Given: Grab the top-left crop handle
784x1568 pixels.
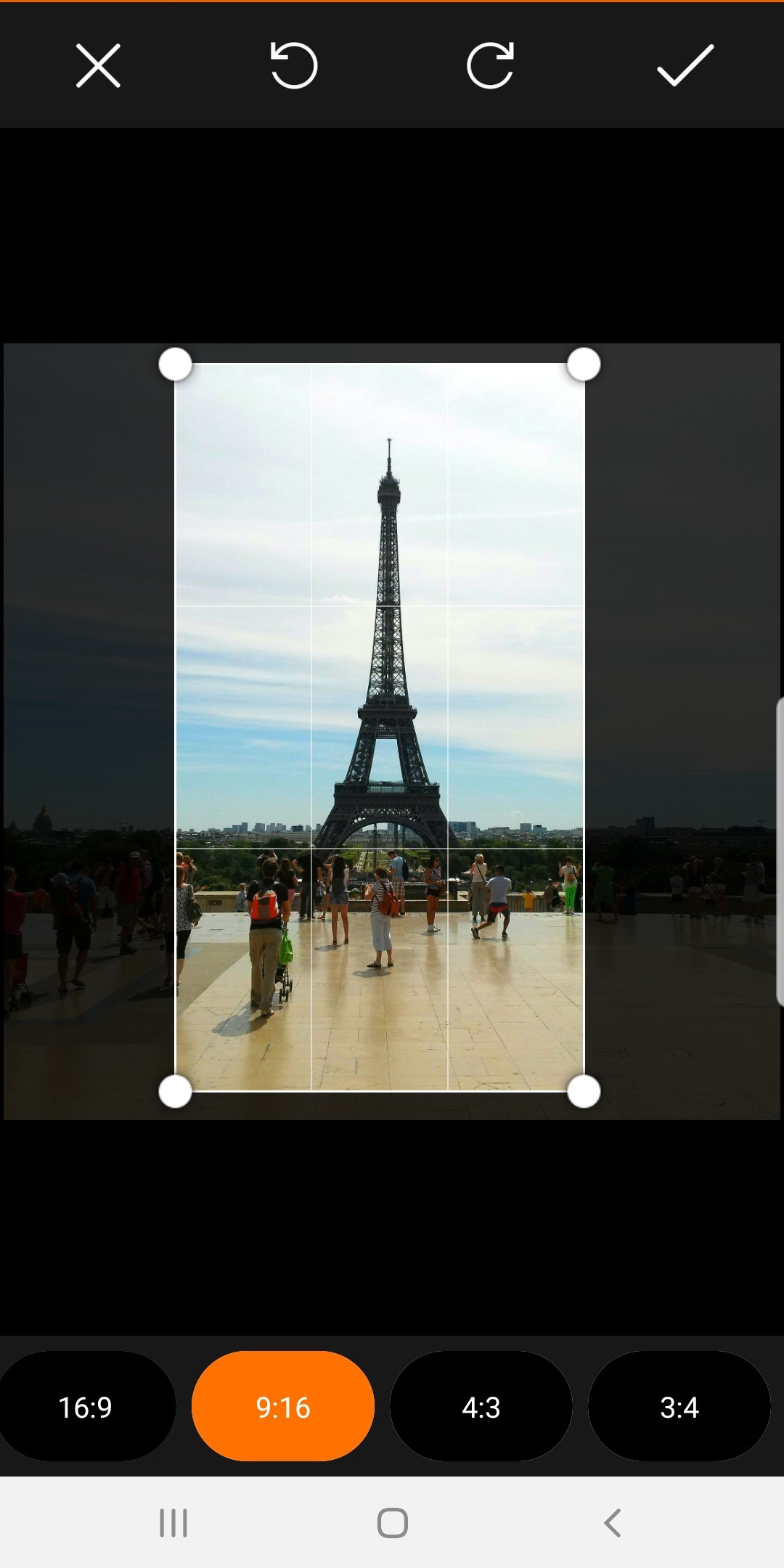Looking at the screenshot, I should (174, 364).
